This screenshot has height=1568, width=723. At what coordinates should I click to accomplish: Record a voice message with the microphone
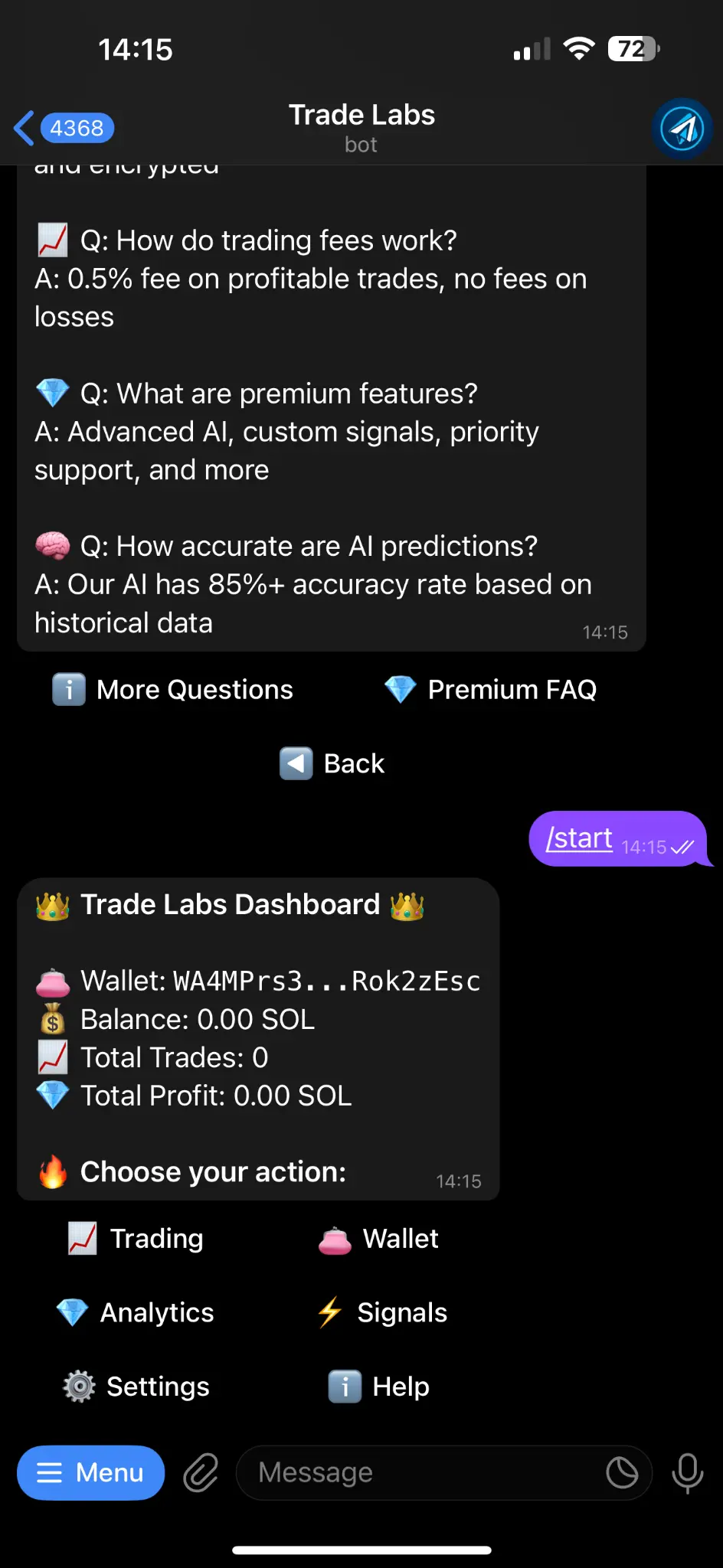(x=687, y=1472)
